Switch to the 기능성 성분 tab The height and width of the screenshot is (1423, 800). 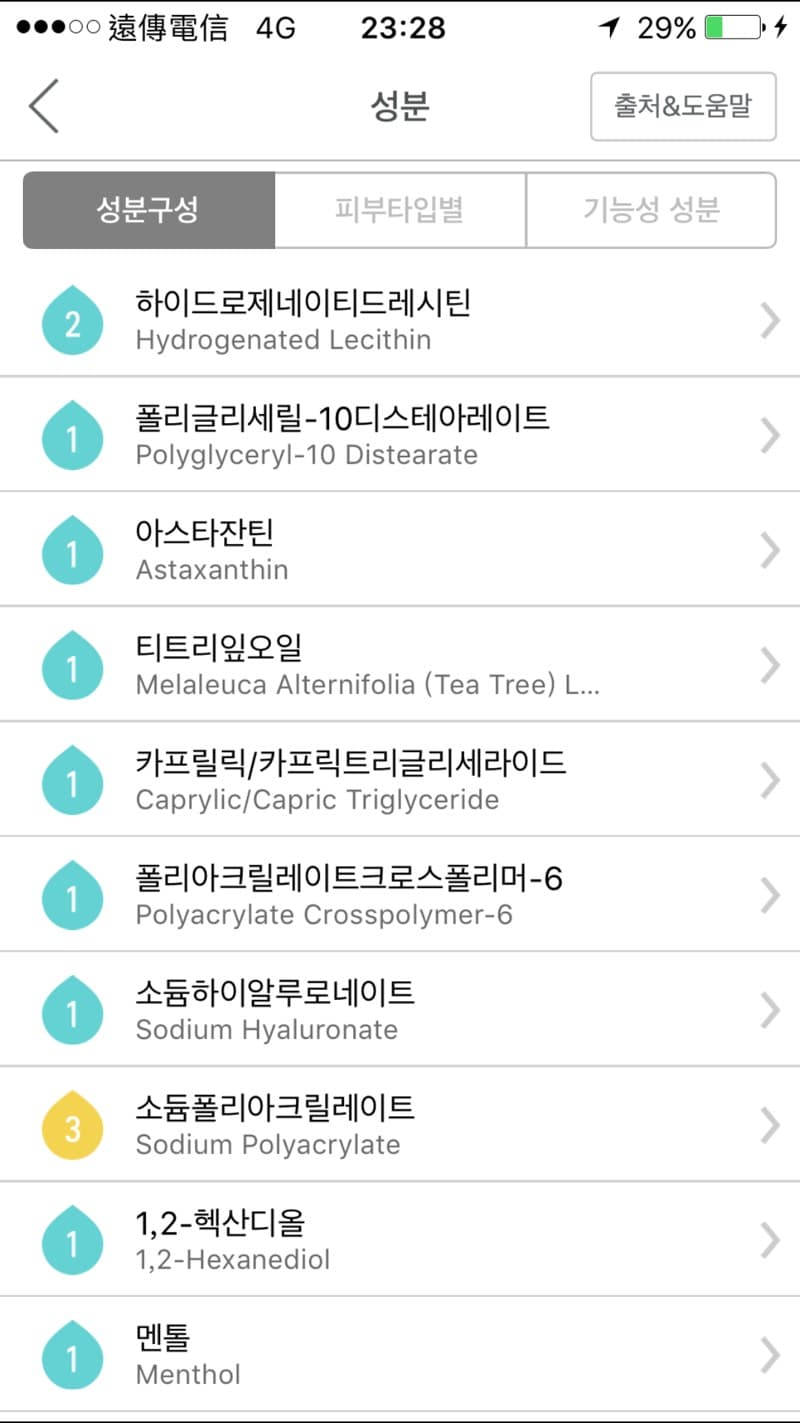point(651,210)
